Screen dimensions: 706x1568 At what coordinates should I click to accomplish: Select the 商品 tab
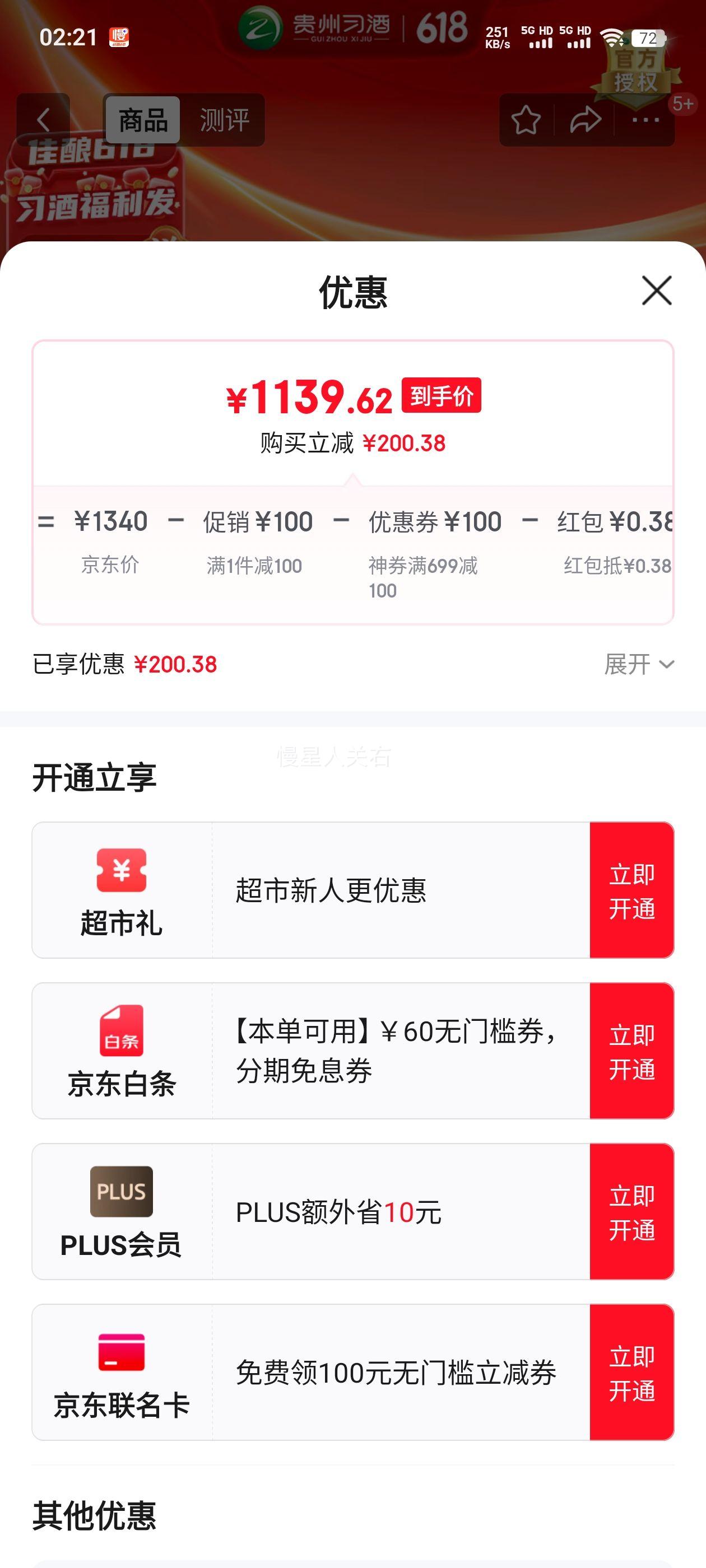pyautogui.click(x=143, y=120)
